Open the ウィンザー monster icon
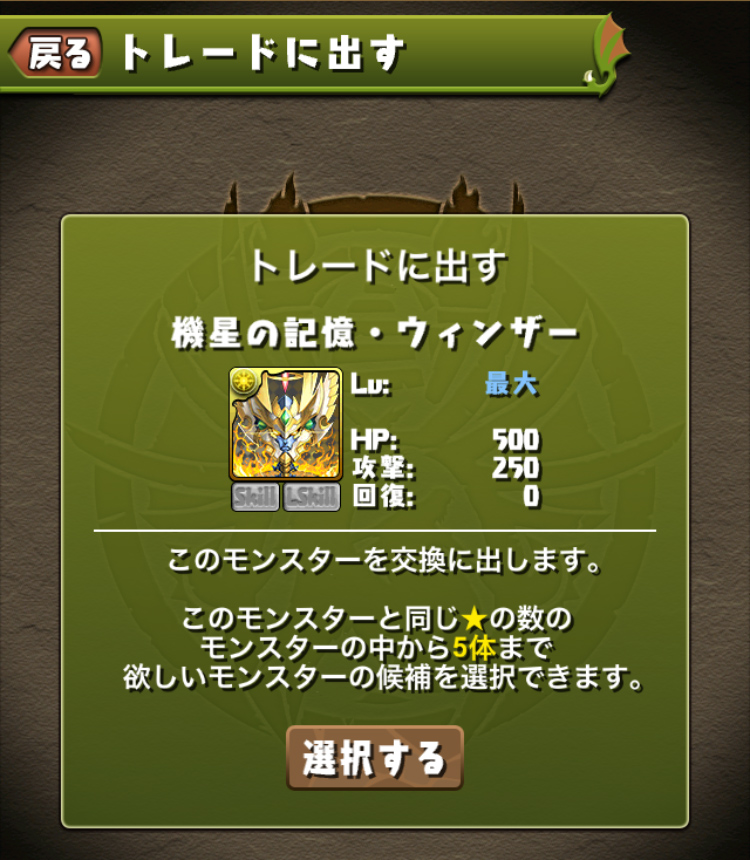750x860 pixels. 286,425
